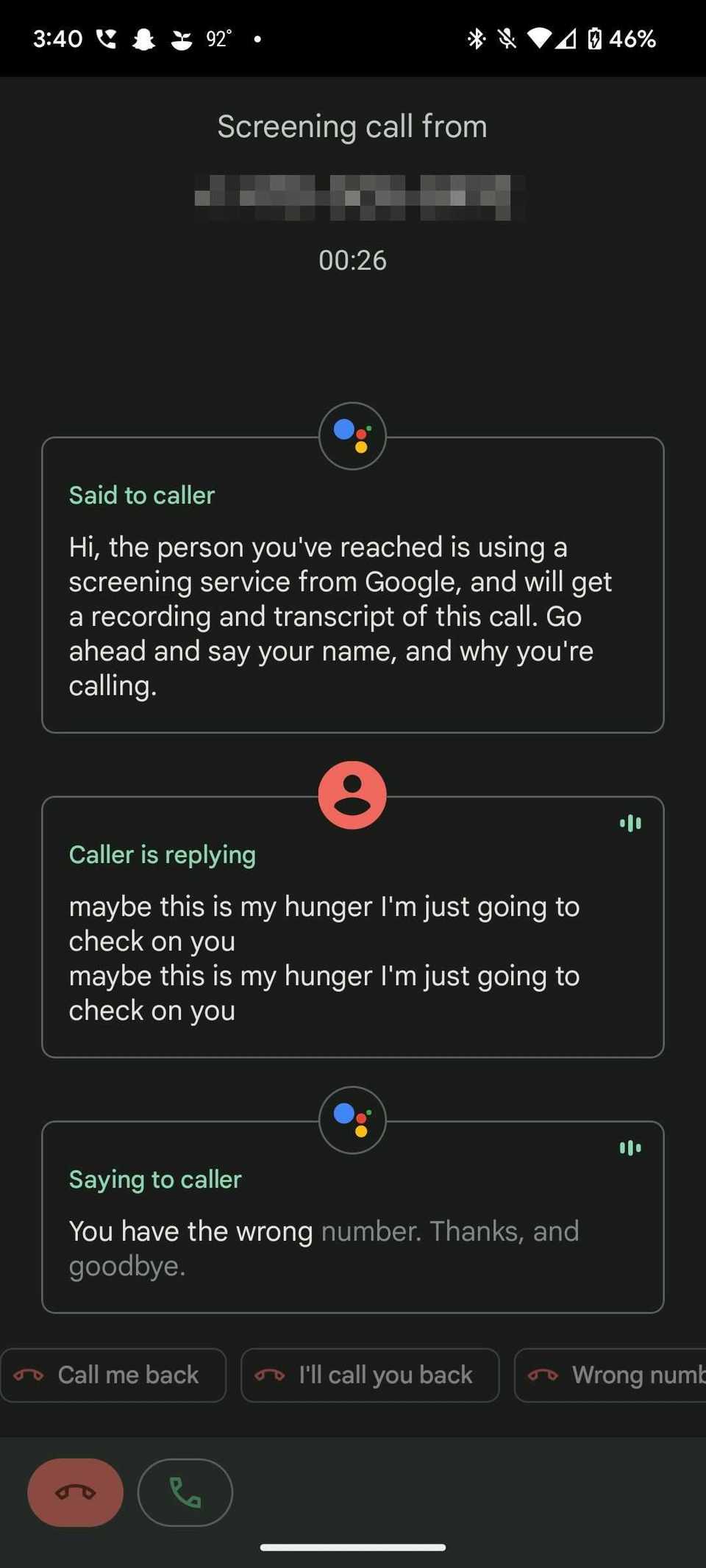Tap the red caller avatar icon

tap(352, 795)
